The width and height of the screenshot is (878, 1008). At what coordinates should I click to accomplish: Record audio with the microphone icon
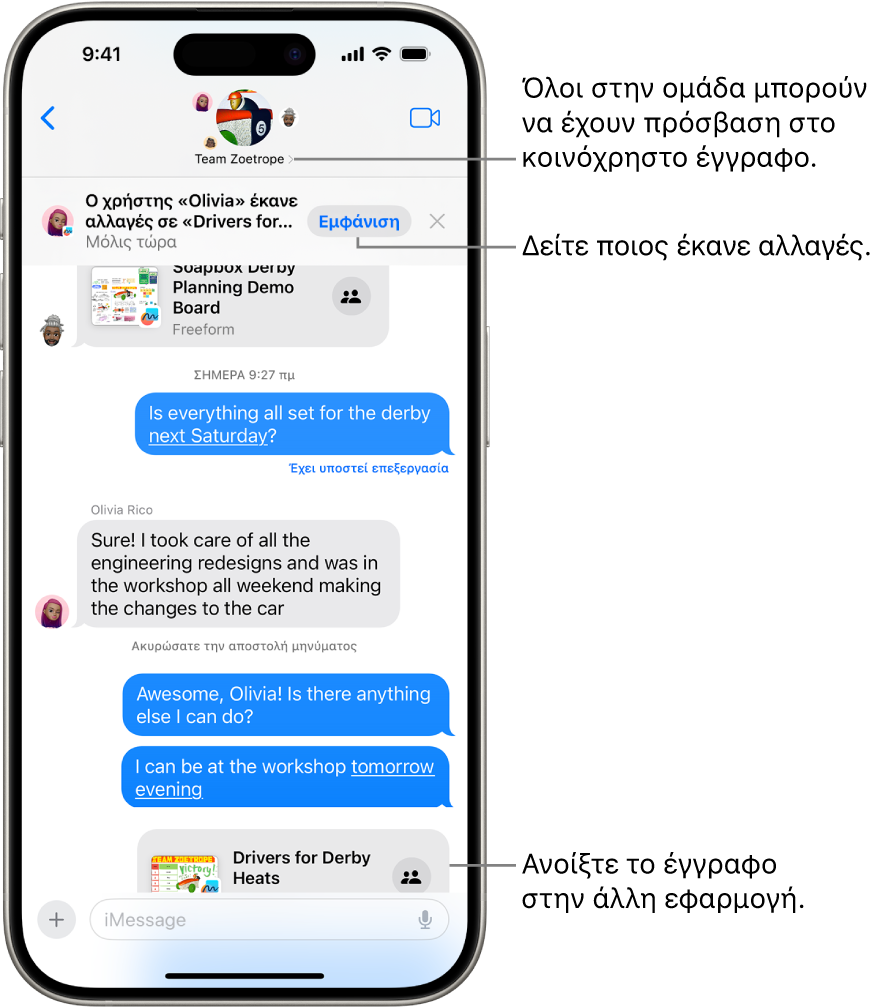426,920
